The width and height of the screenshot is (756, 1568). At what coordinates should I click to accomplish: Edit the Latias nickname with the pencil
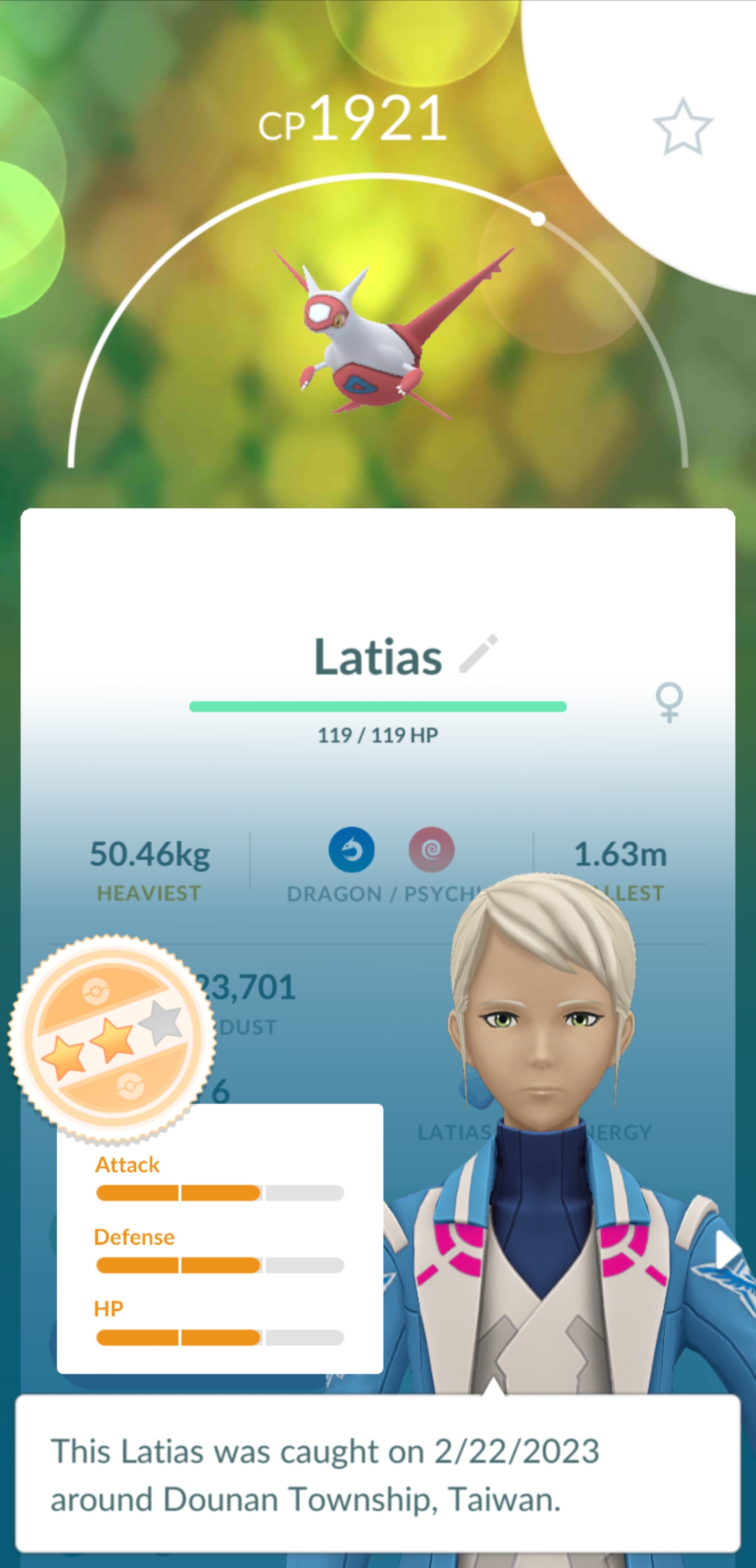pos(478,654)
